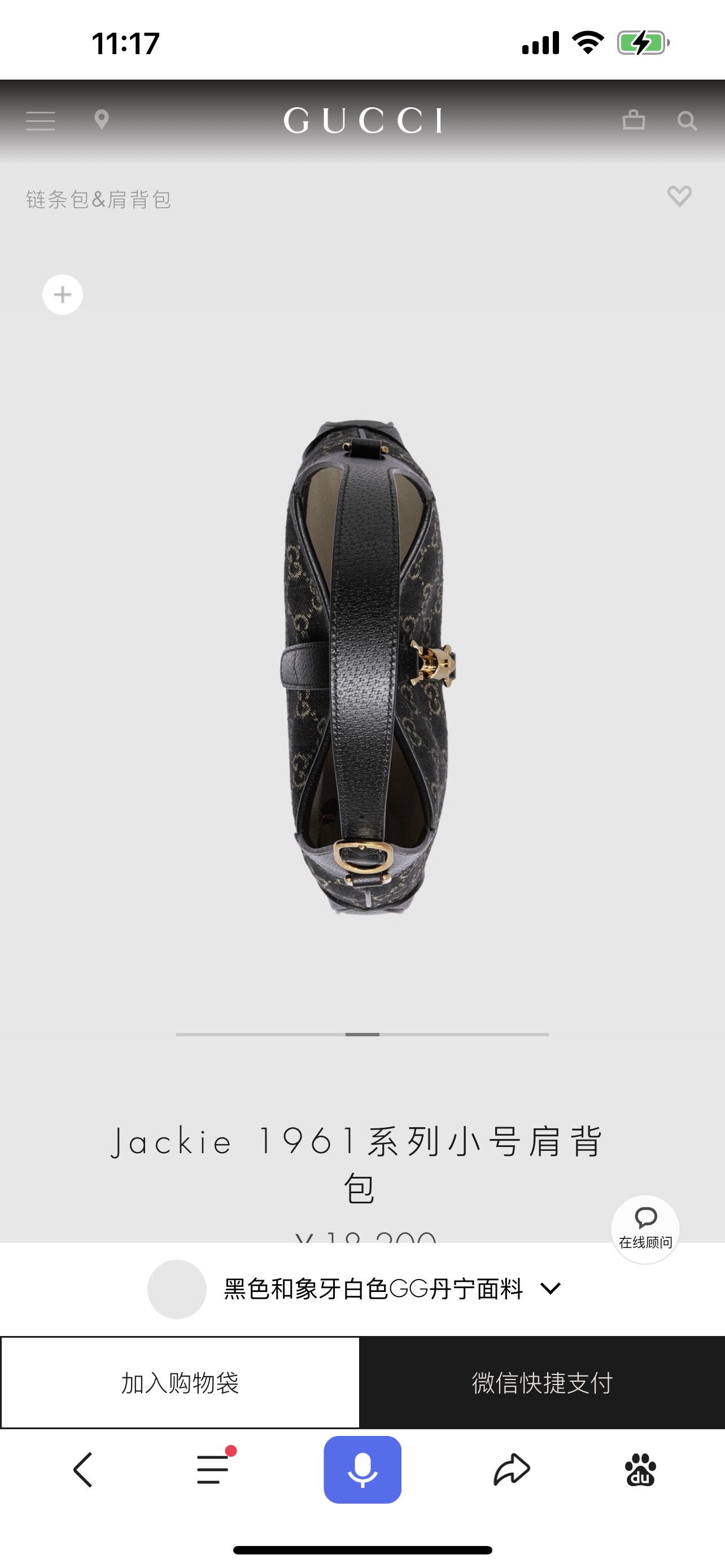Pay with 微信快捷支付
Image resolution: width=725 pixels, height=1568 pixels.
541,1383
